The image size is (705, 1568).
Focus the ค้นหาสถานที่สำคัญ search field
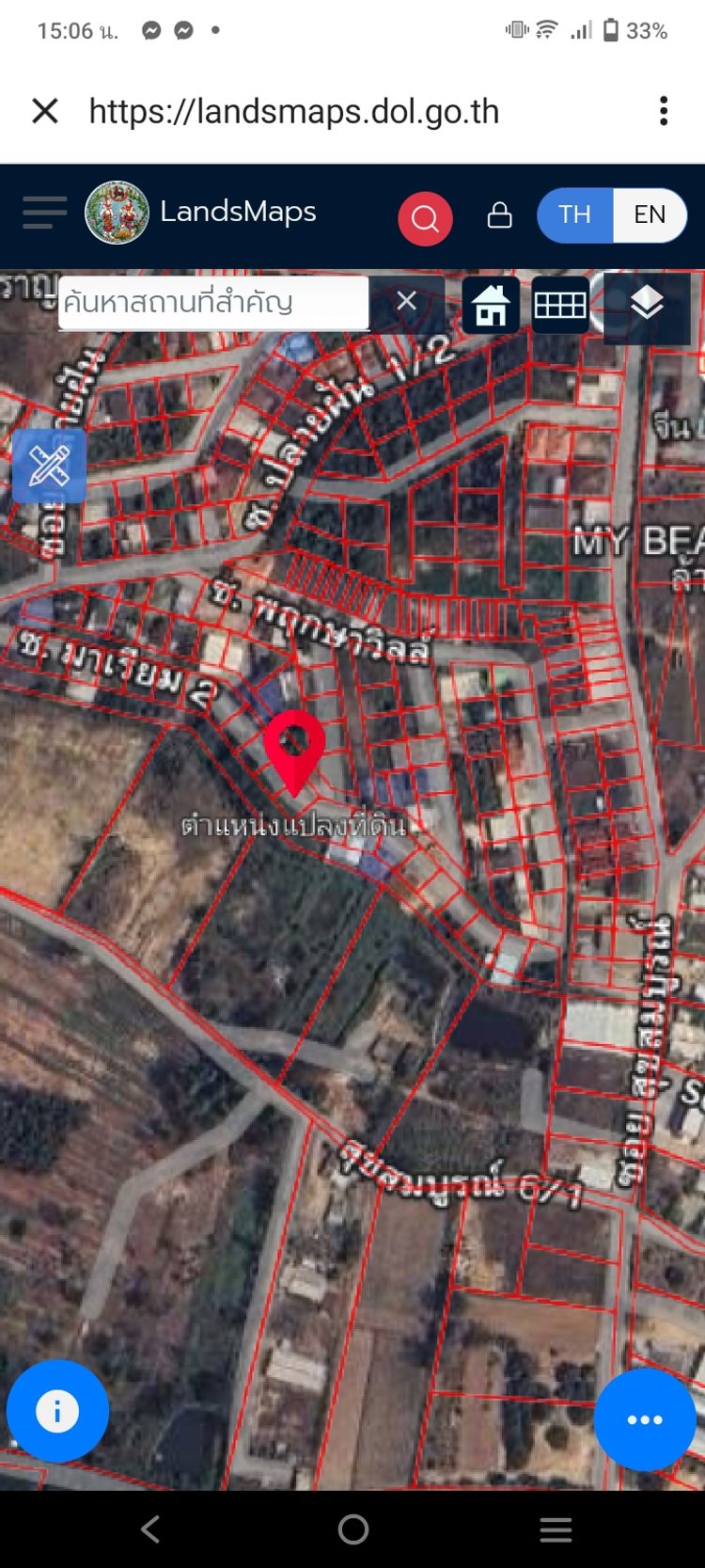pos(212,303)
